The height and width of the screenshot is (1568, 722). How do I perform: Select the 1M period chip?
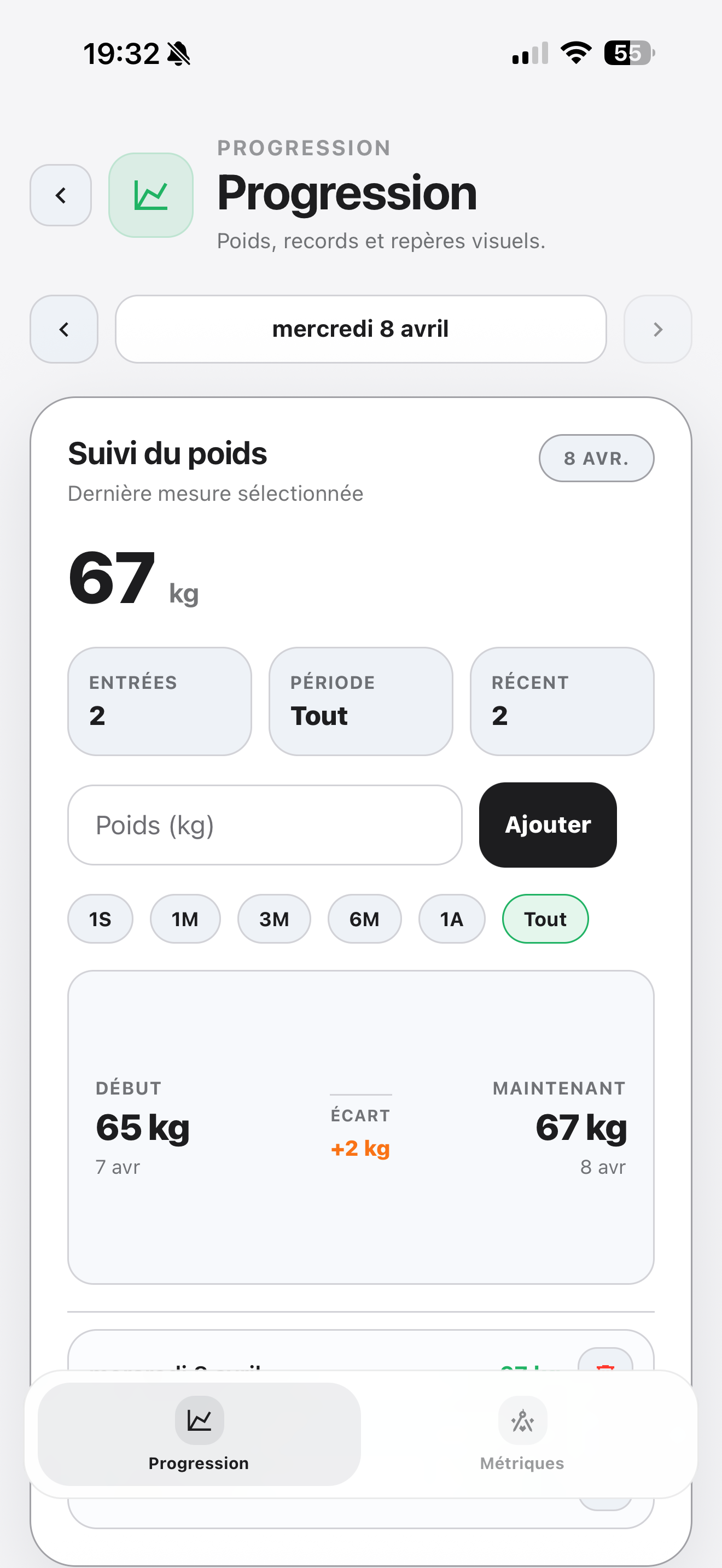185,918
